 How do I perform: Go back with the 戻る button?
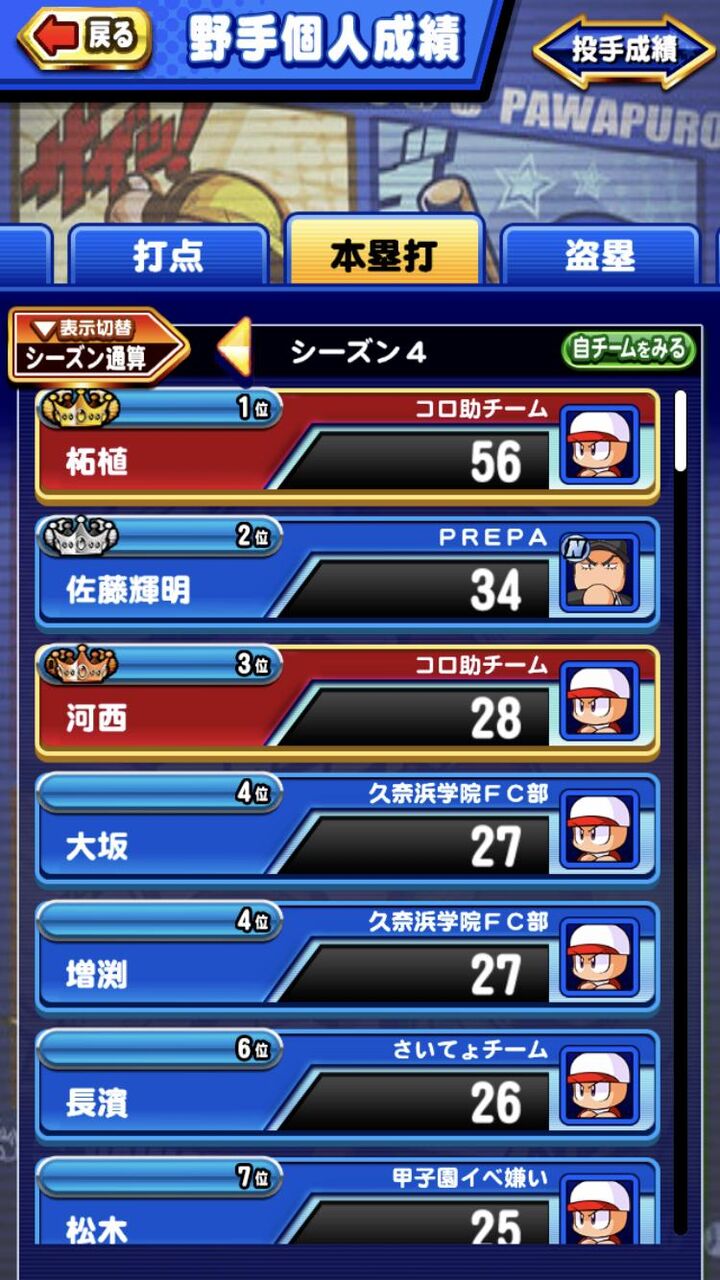(85, 38)
